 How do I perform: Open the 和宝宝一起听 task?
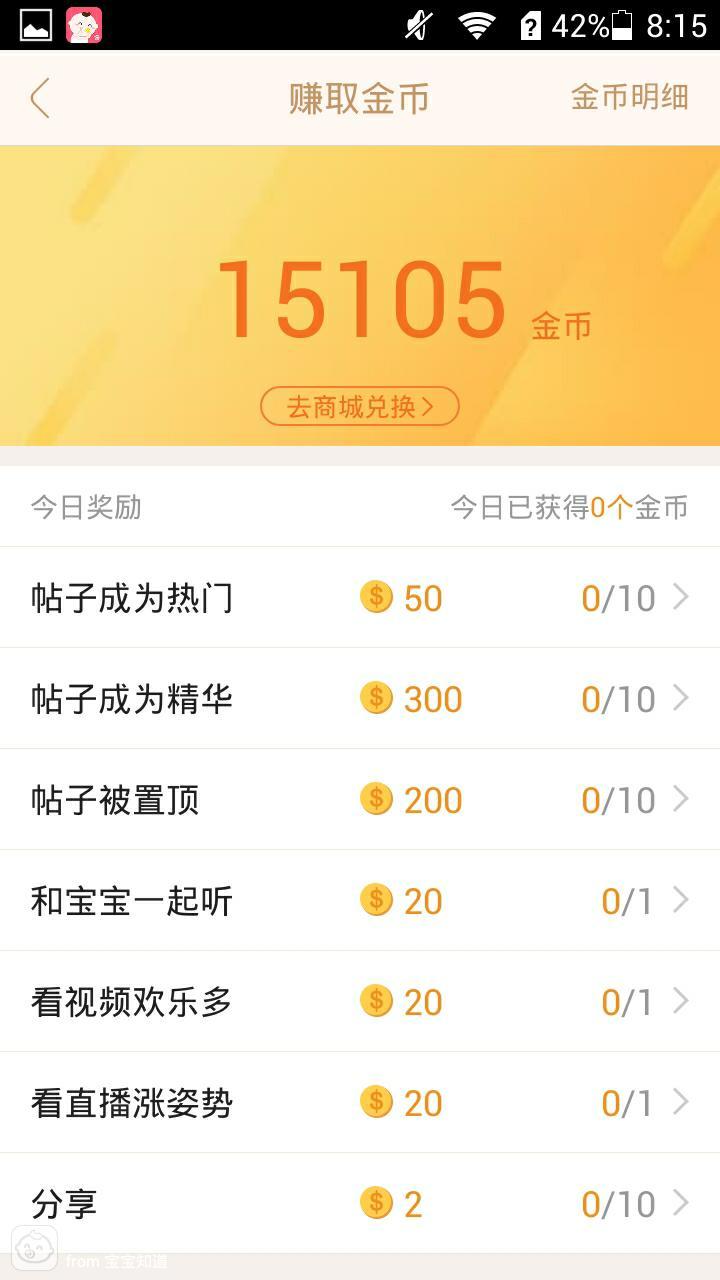360,901
